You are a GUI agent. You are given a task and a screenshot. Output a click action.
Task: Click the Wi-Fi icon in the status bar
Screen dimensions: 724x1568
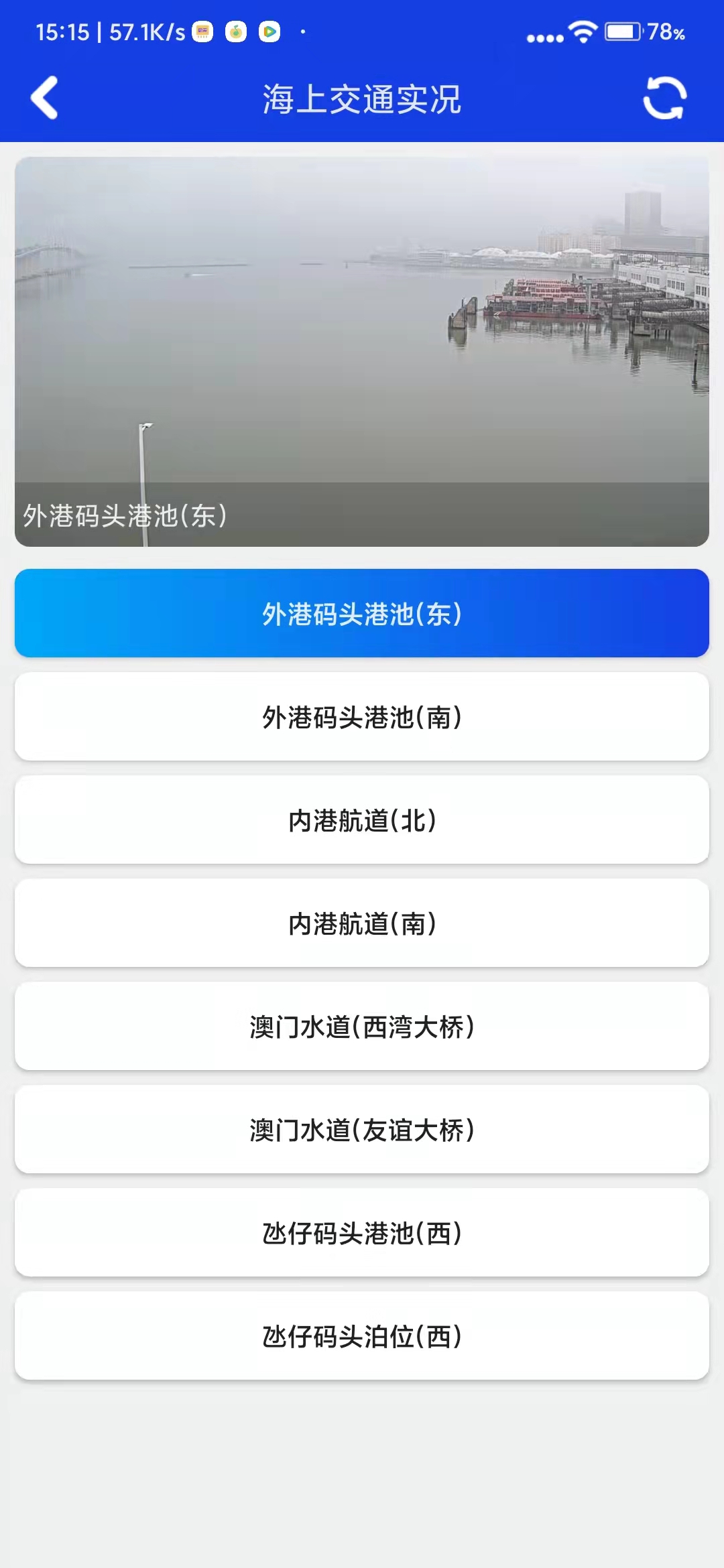point(581,29)
